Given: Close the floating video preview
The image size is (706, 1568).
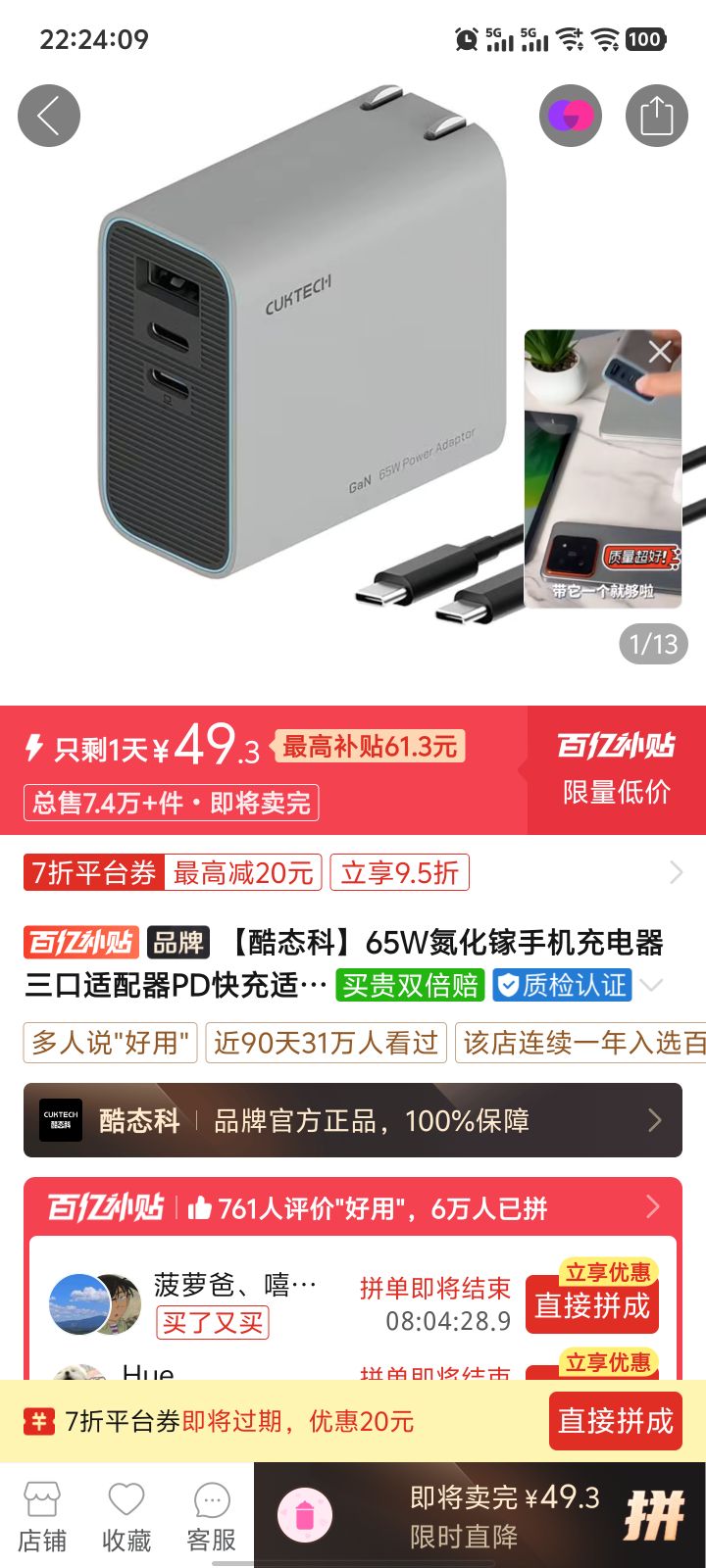Looking at the screenshot, I should (660, 351).
